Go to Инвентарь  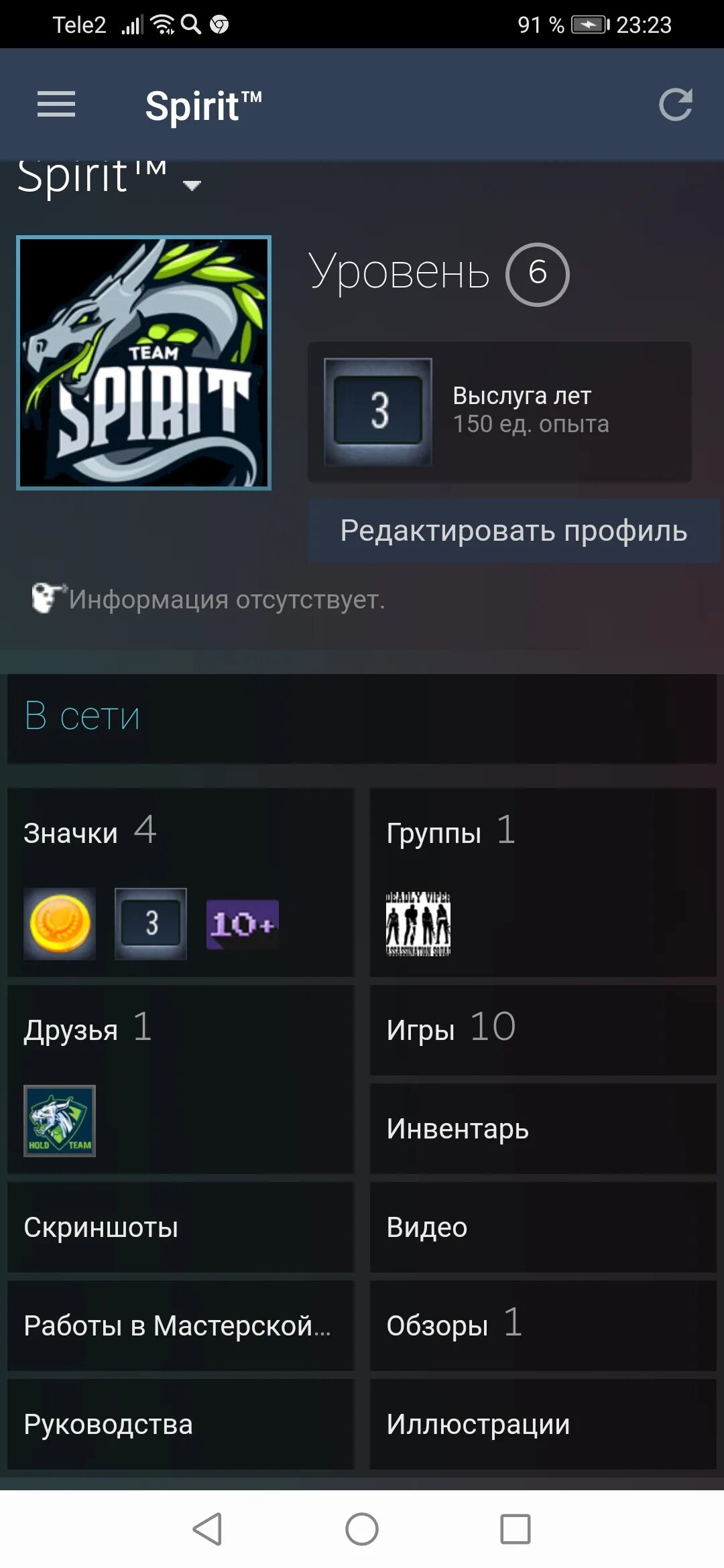tap(543, 1128)
